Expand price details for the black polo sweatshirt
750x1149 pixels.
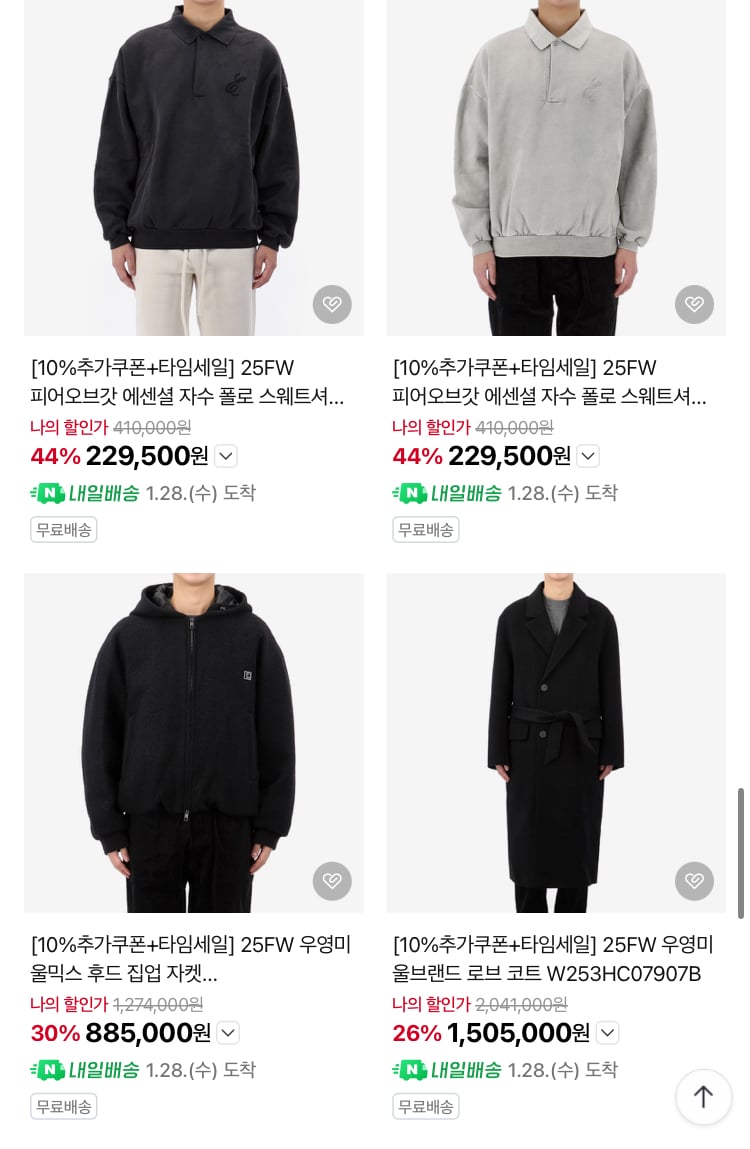226,457
